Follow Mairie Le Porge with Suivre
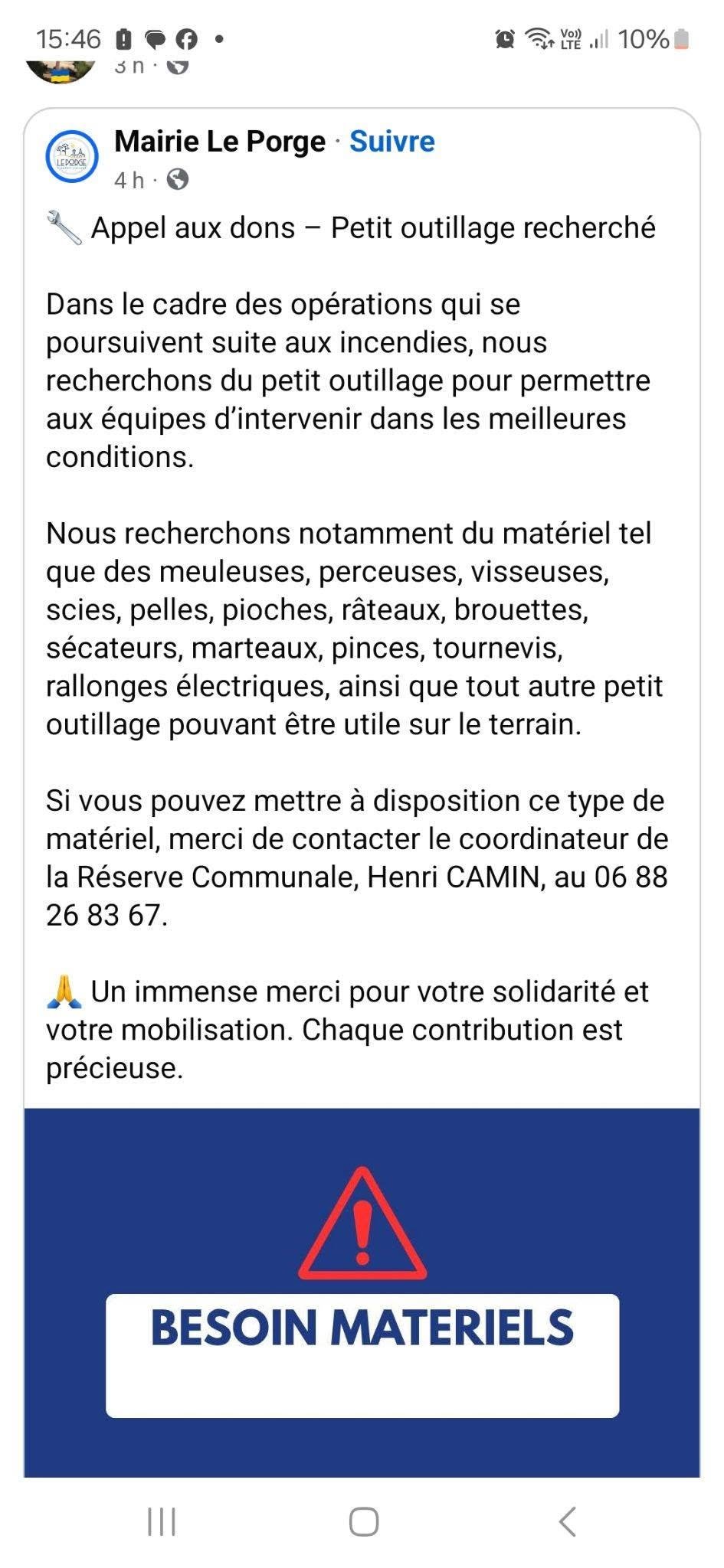This screenshot has height=1568, width=724. coord(392,142)
